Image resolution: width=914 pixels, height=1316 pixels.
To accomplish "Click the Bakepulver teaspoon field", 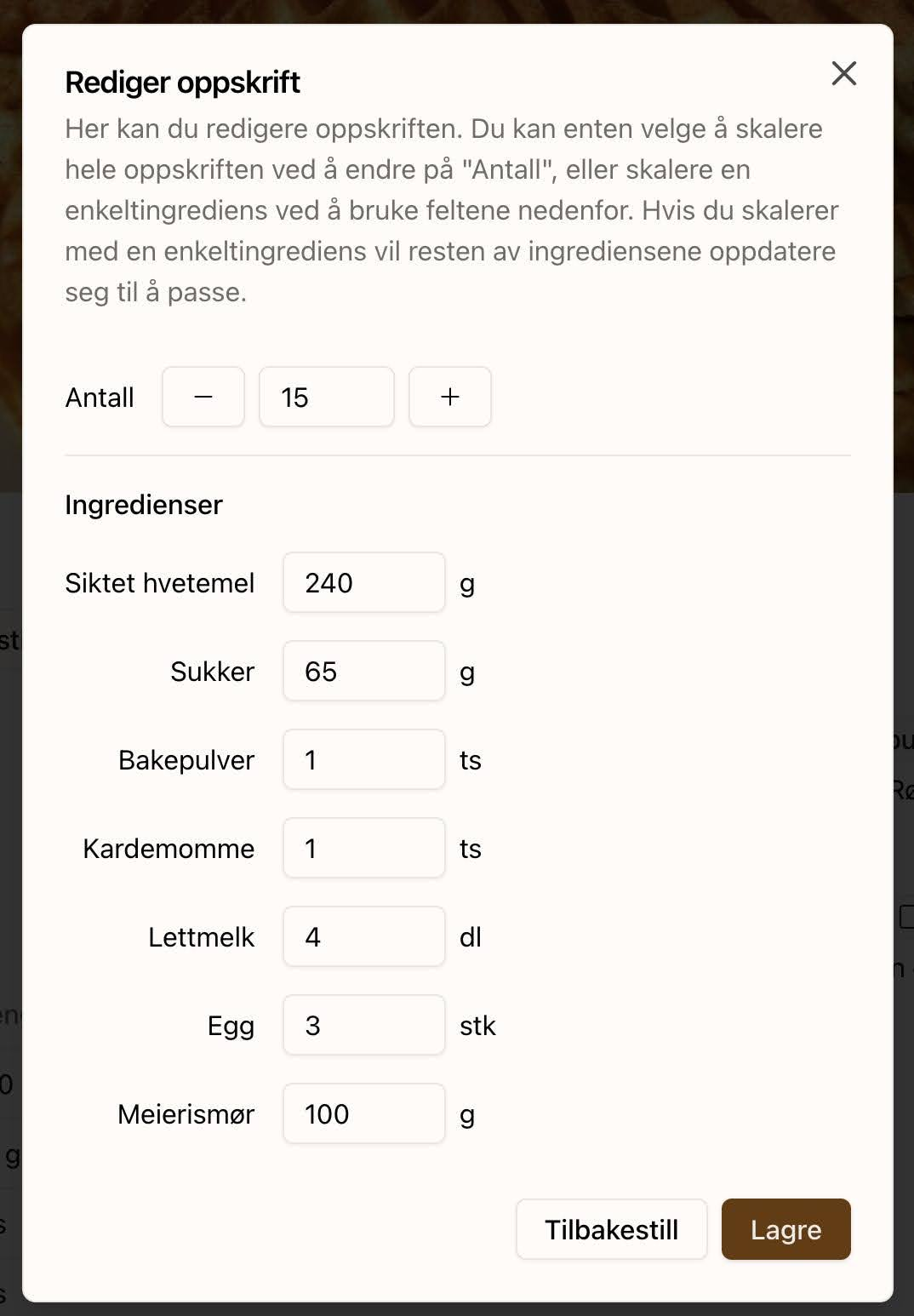I will tap(363, 760).
